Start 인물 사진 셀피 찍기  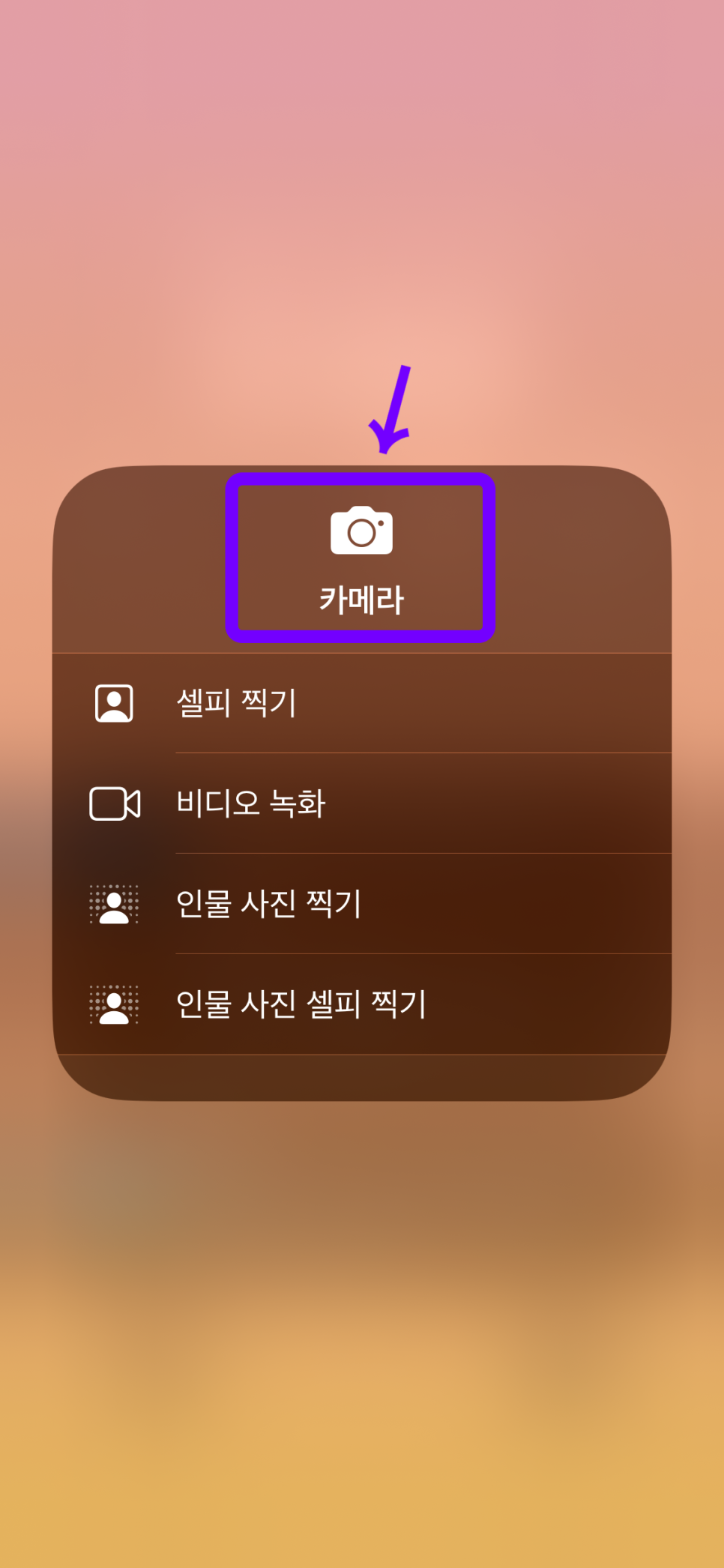point(361,1004)
